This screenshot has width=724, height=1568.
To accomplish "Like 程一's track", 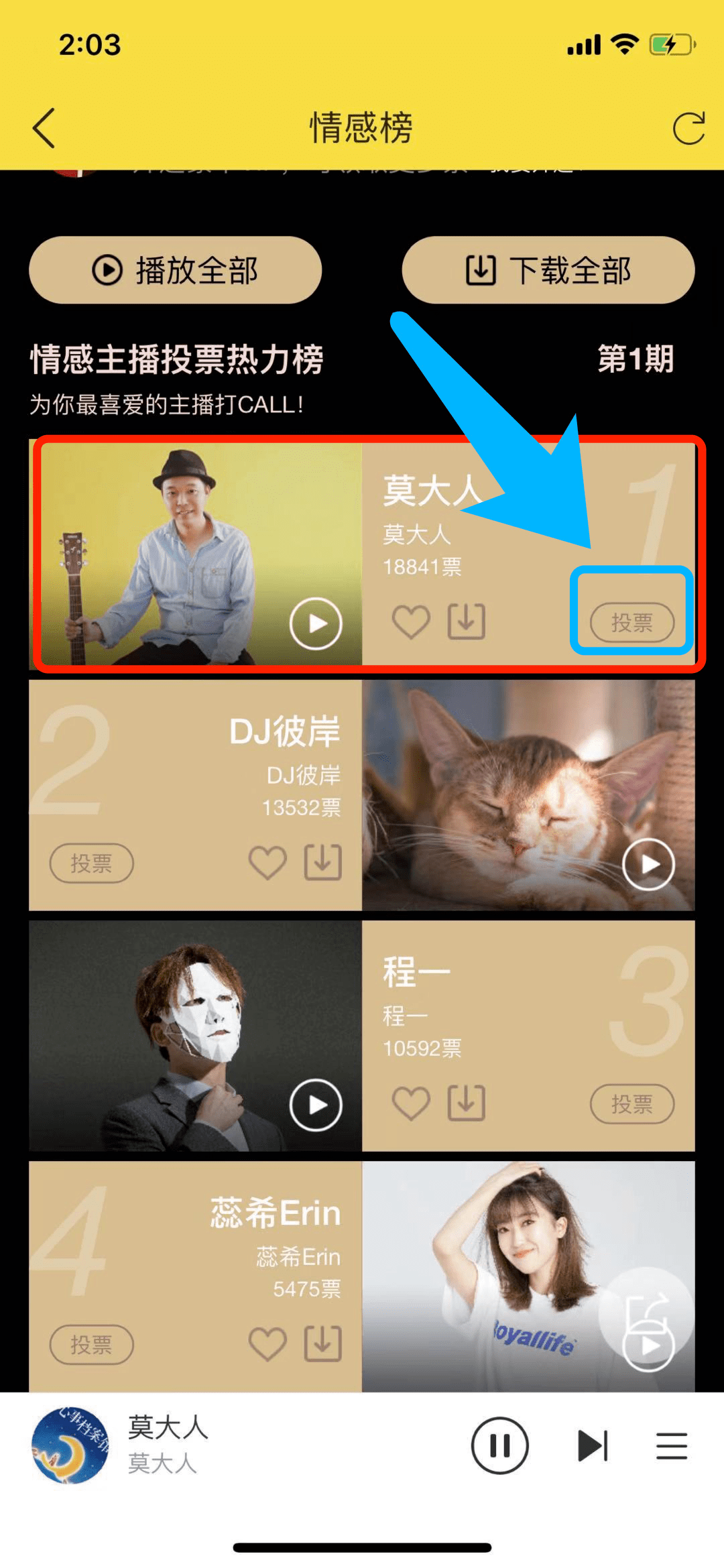I will [x=411, y=1103].
